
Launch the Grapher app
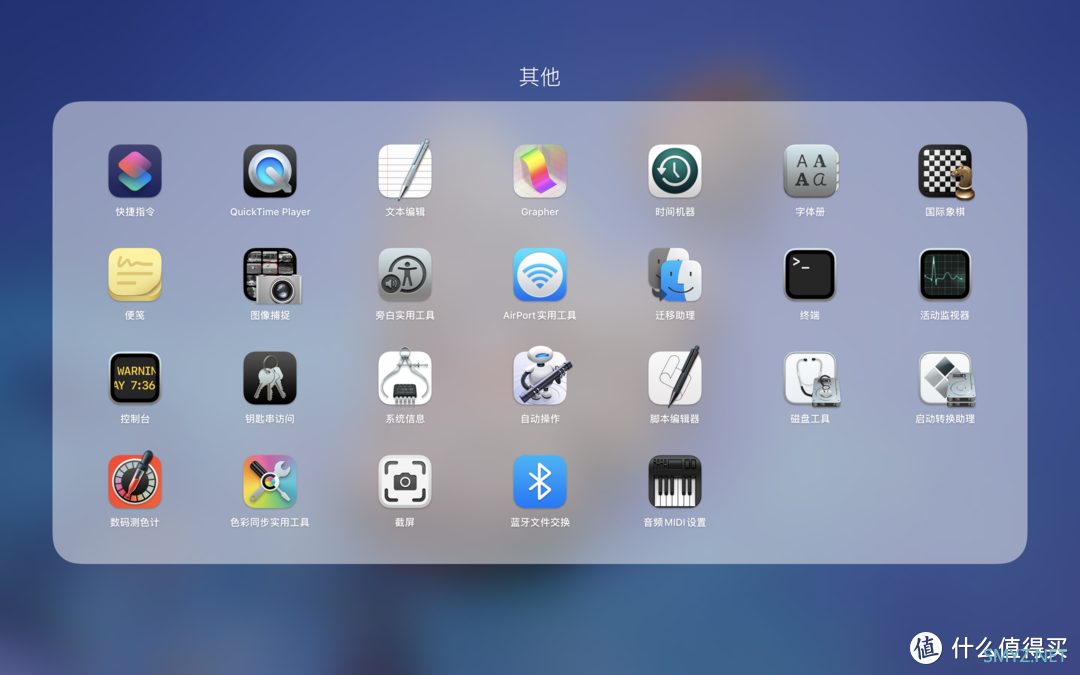(x=540, y=171)
